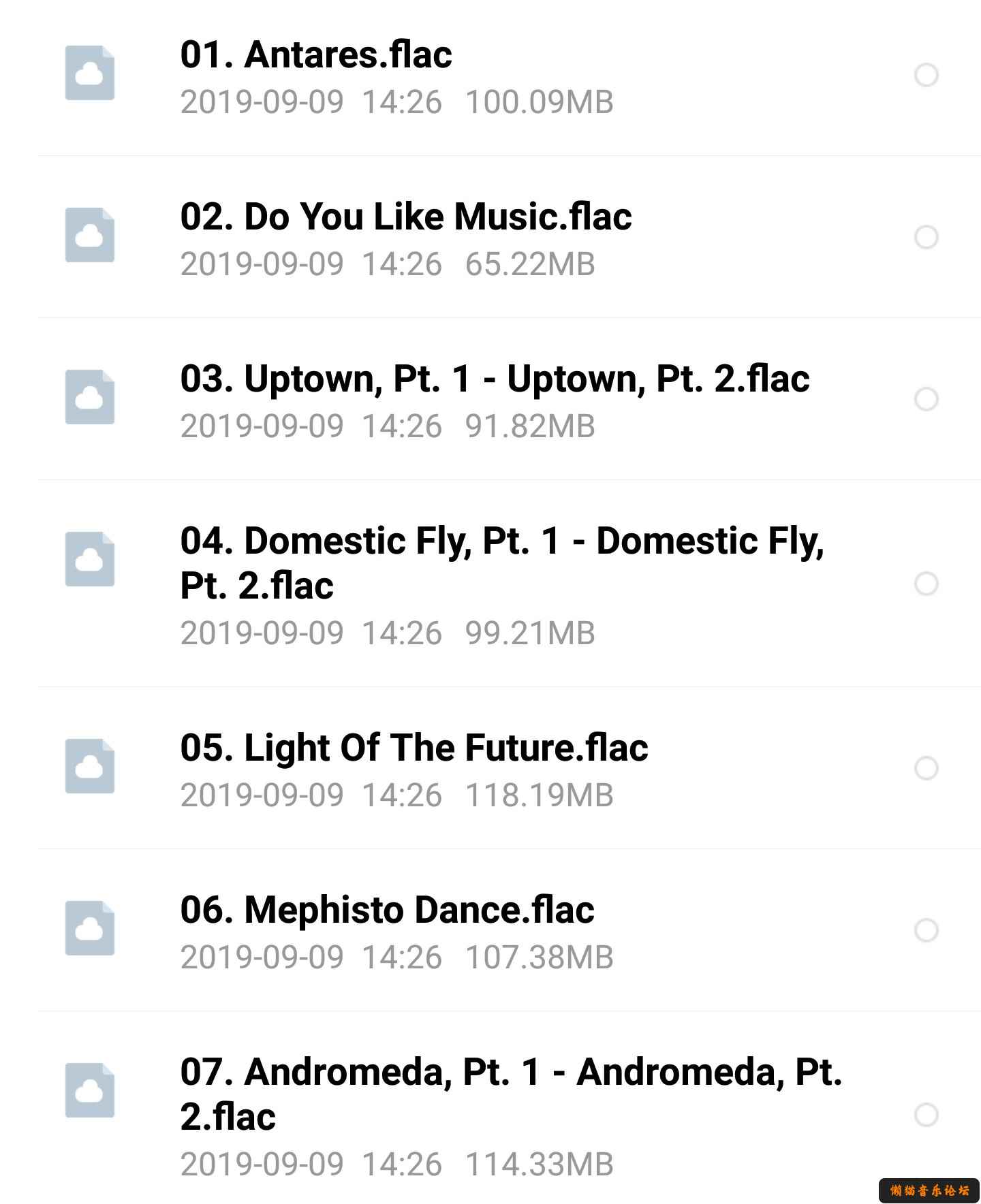981x1204 pixels.
Task: Open the file 01. Antares.flac
Action: [x=315, y=55]
